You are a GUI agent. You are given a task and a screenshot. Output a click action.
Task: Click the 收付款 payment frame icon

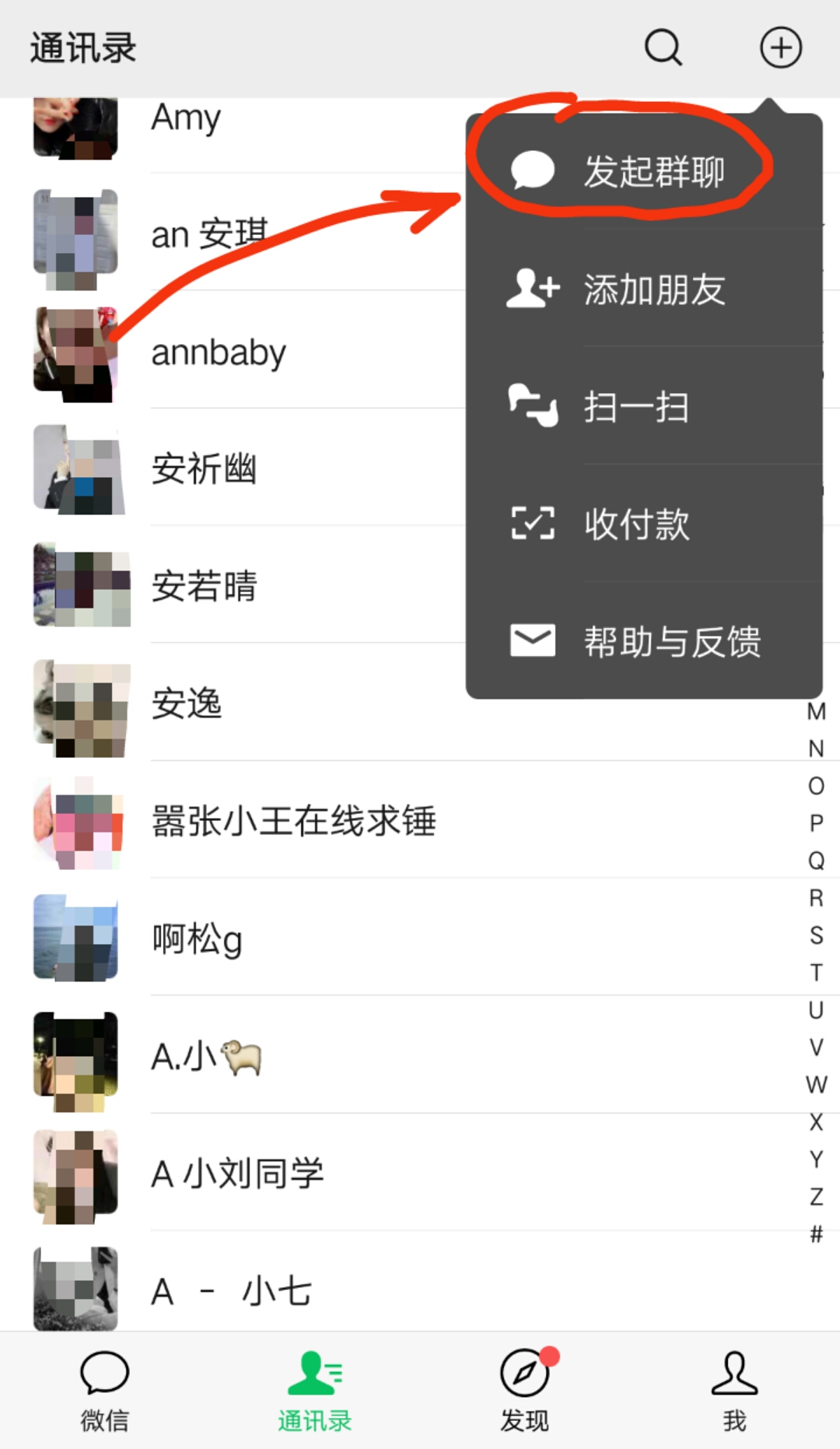[532, 524]
